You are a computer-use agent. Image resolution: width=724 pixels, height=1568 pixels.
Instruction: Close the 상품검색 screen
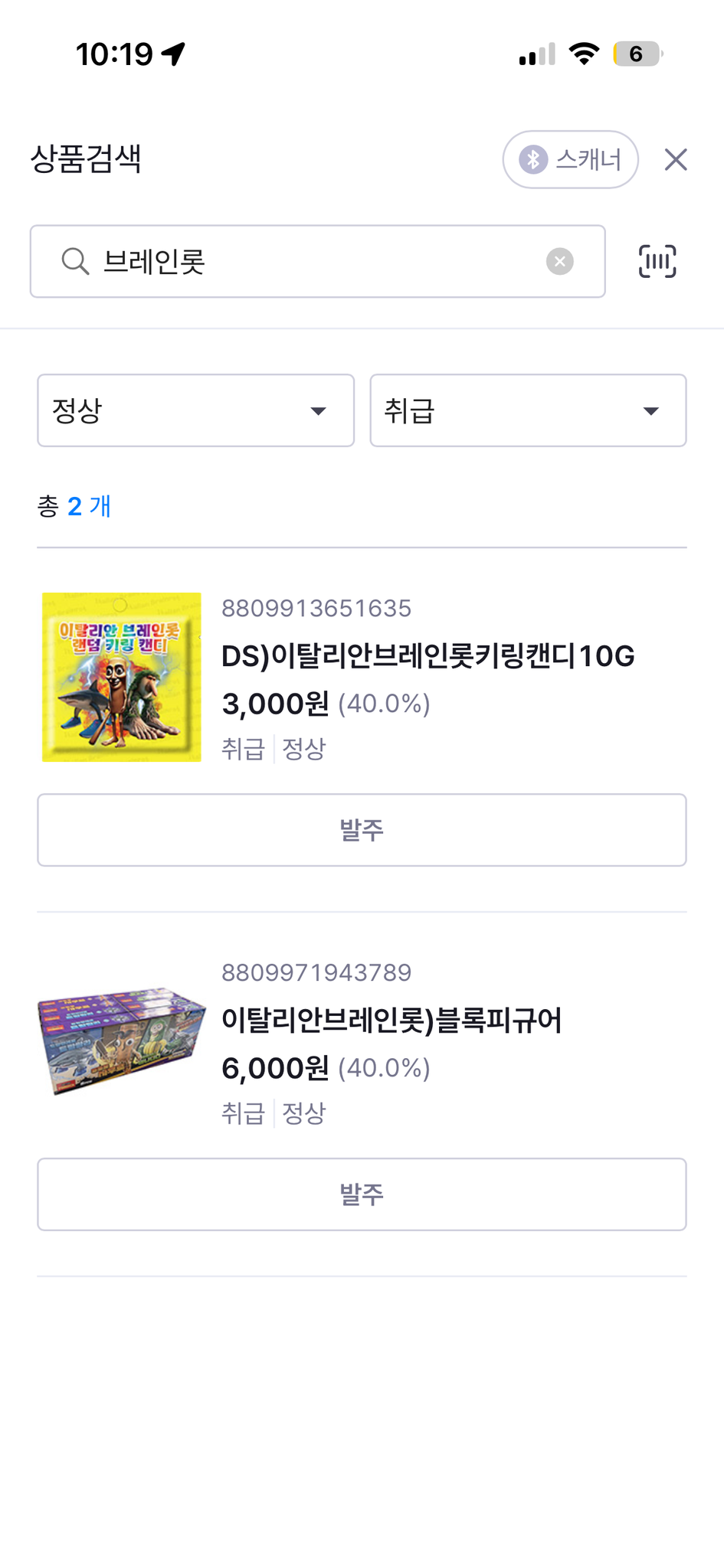[675, 159]
